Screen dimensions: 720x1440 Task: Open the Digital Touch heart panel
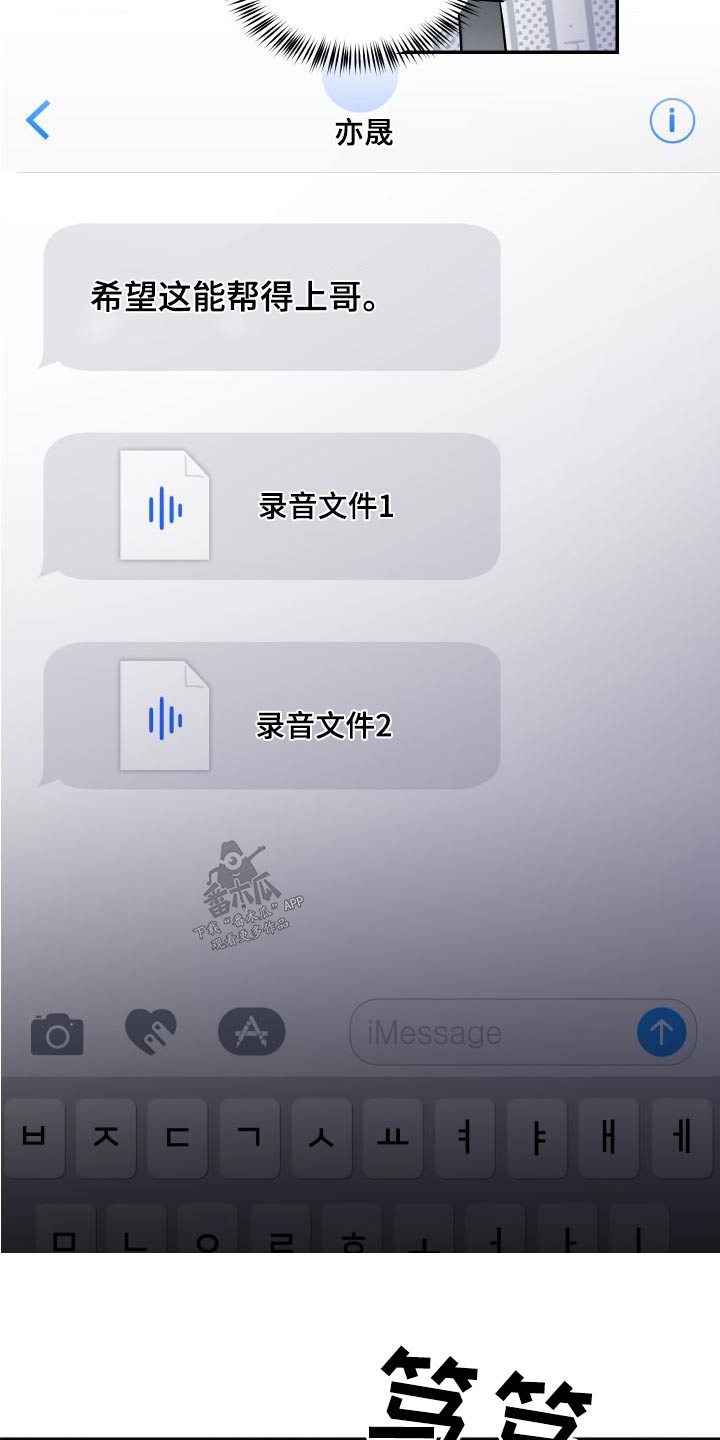tap(150, 1033)
